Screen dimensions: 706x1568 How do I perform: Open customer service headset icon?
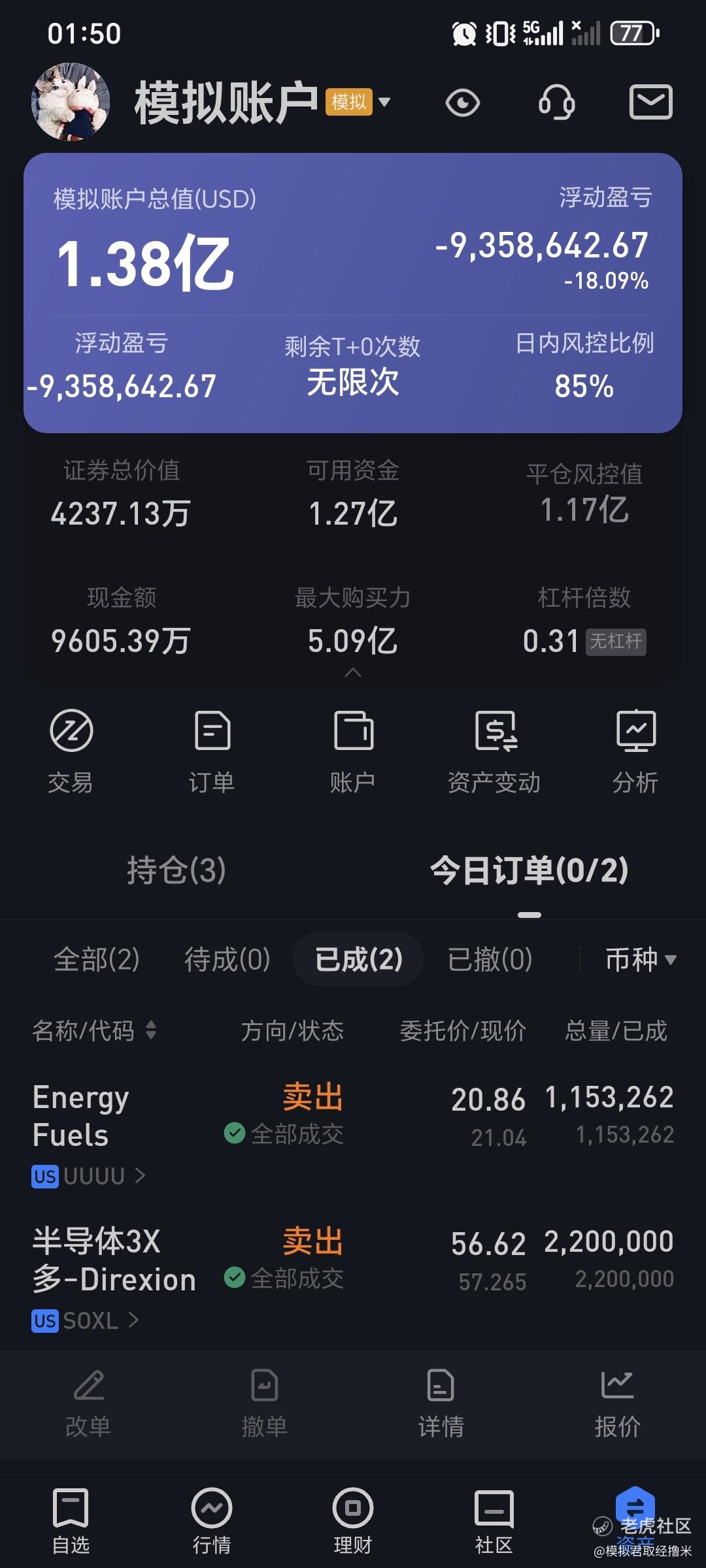(556, 103)
